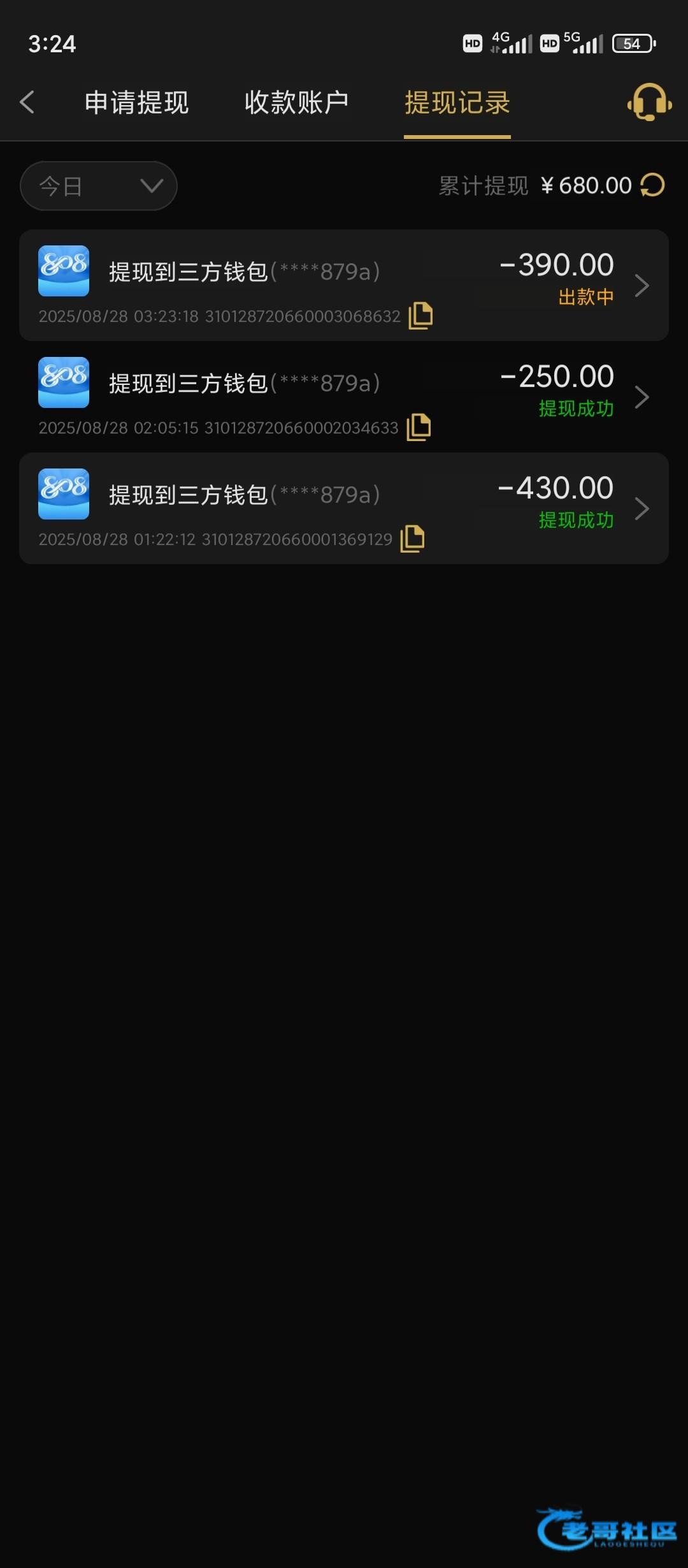Image resolution: width=688 pixels, height=1568 pixels.
Task: Copy order number ending in 2034633
Action: coord(419,427)
